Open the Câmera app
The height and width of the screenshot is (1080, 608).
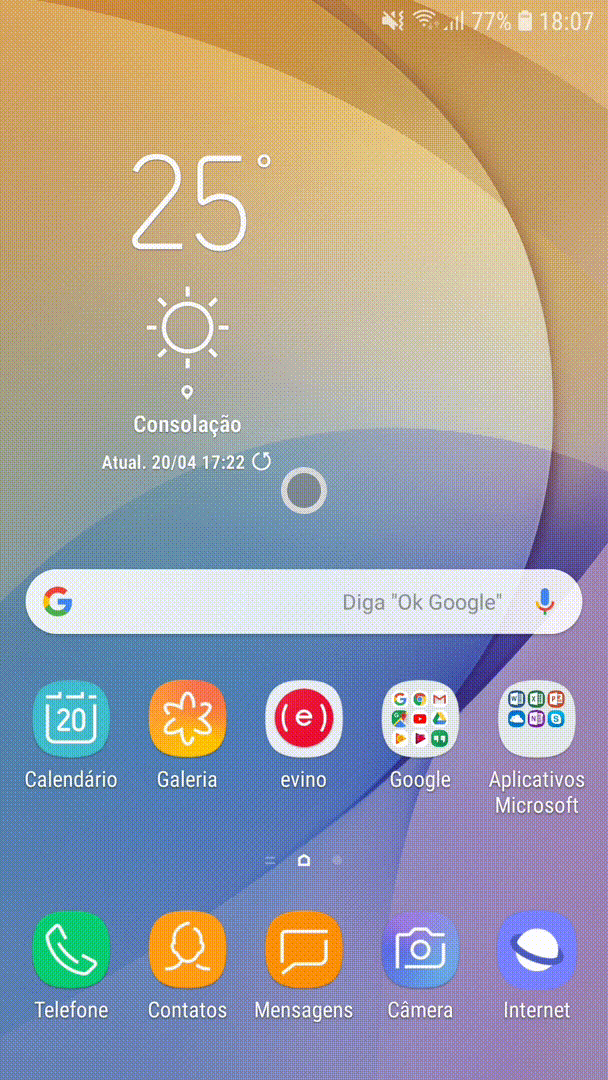[420, 950]
